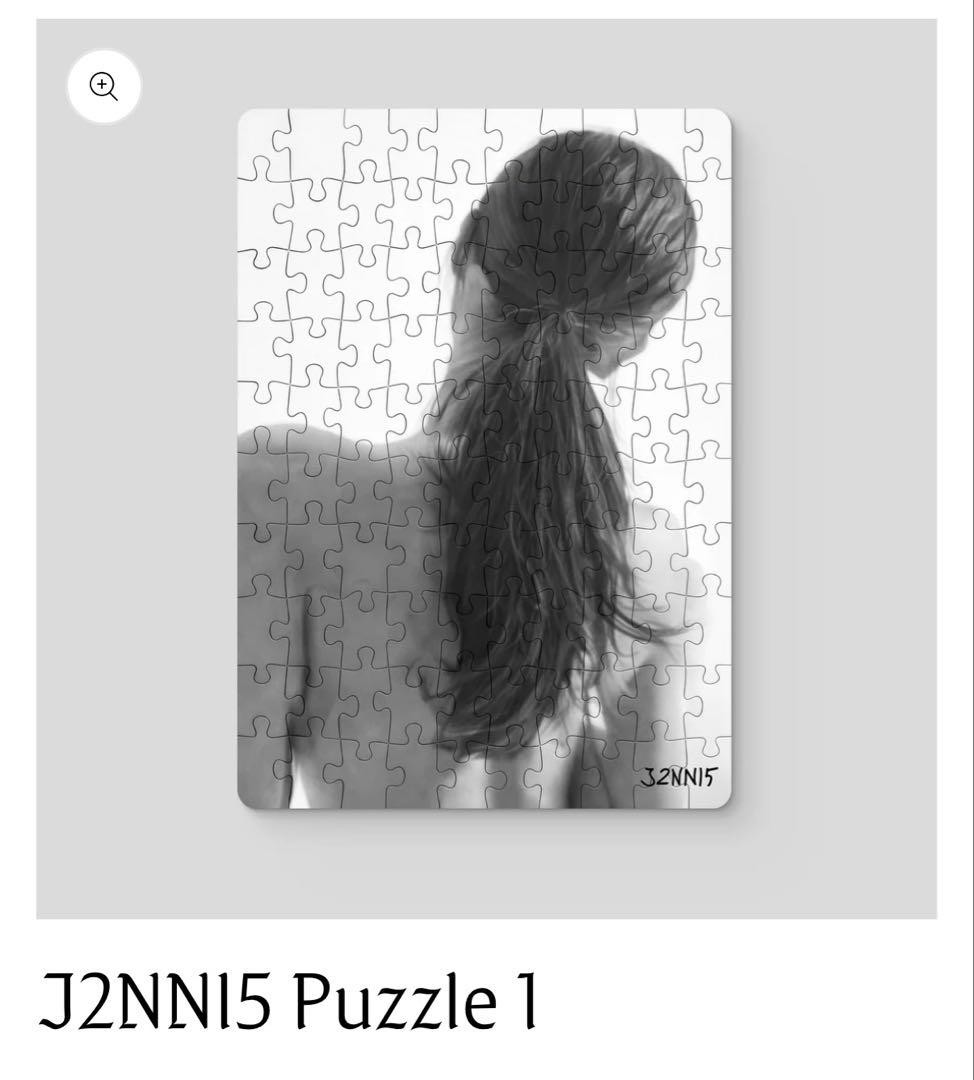This screenshot has height=1080, width=974.
Task: Click the white circle containing the magnifier
Action: pos(103,85)
